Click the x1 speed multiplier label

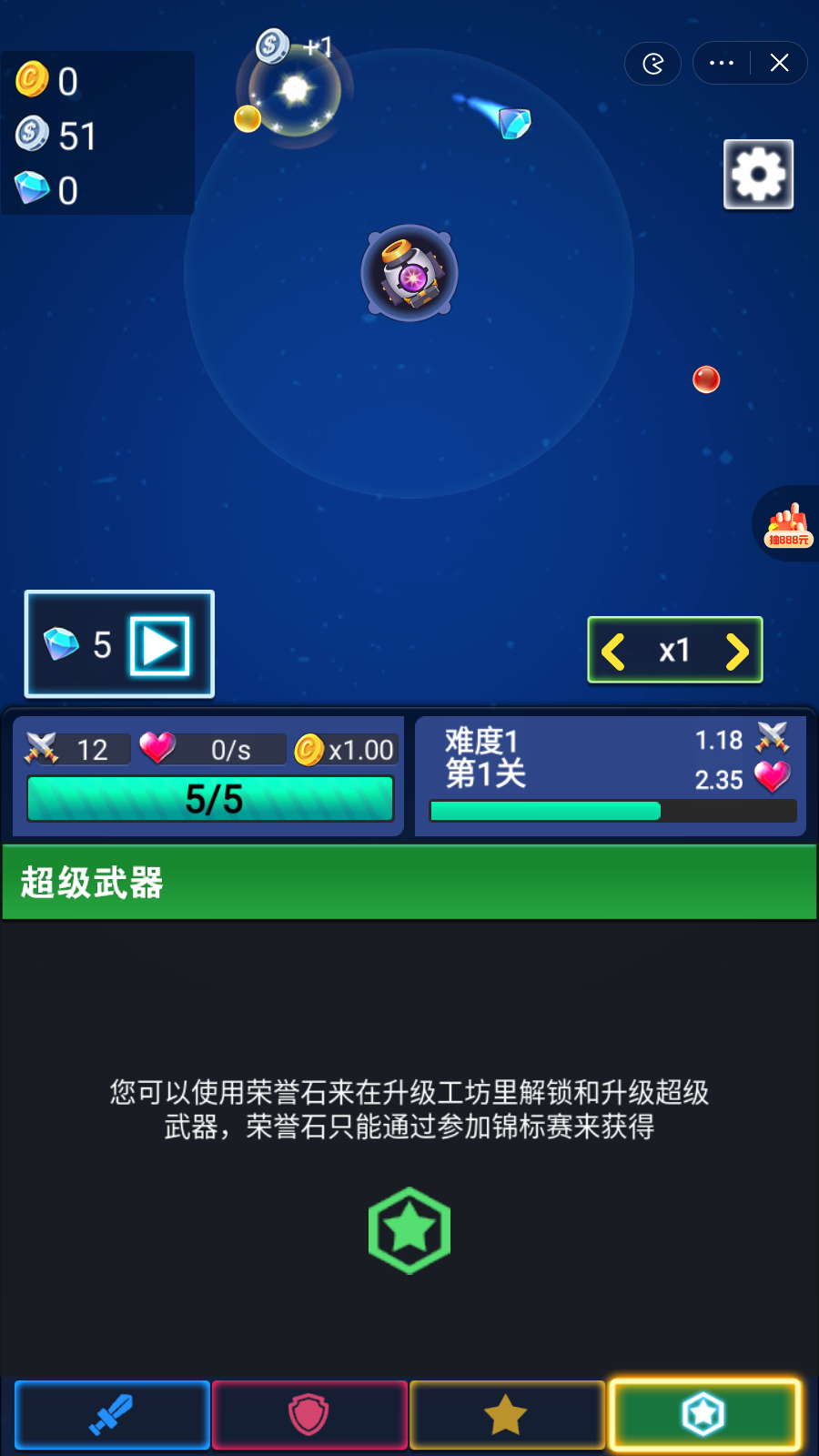pos(675,651)
